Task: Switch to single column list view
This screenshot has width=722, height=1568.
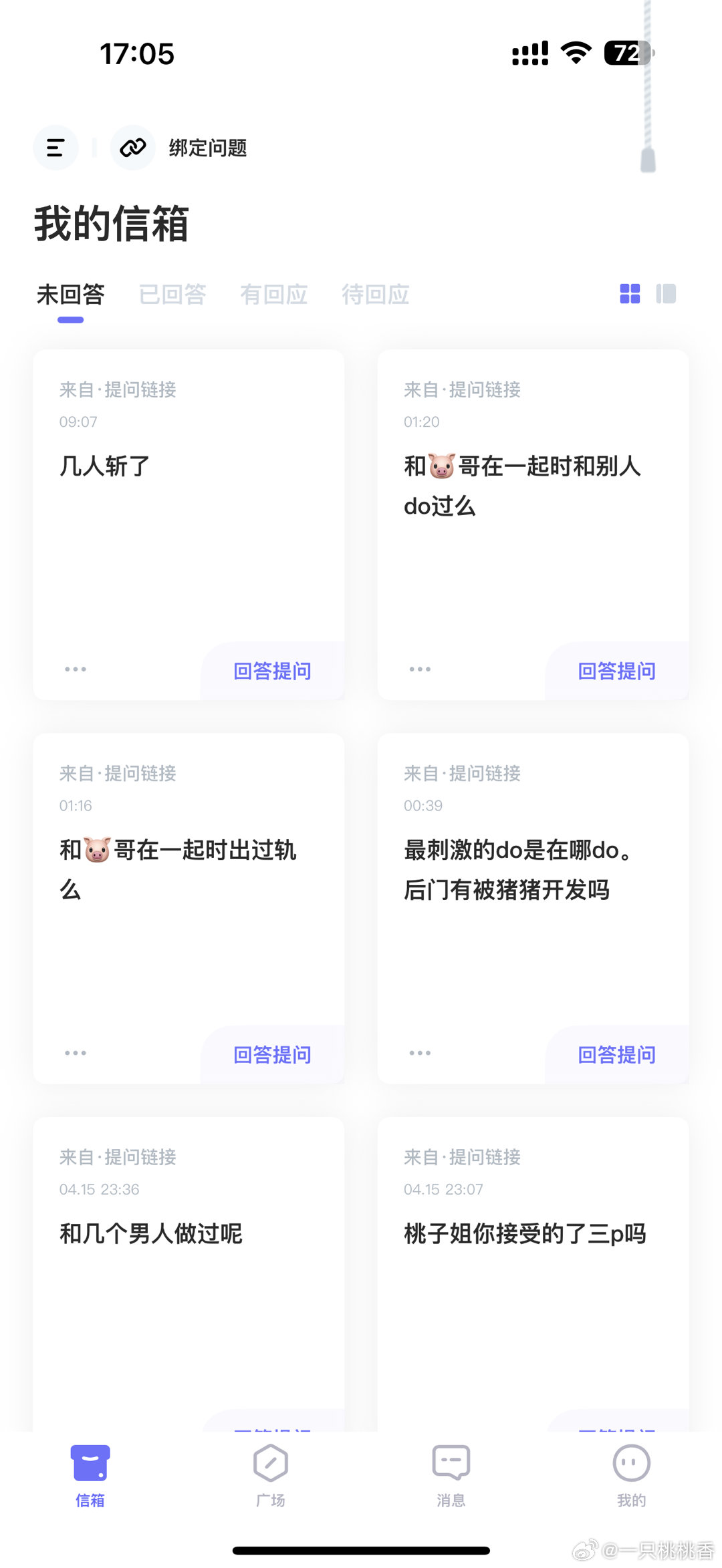Action: coord(666,294)
